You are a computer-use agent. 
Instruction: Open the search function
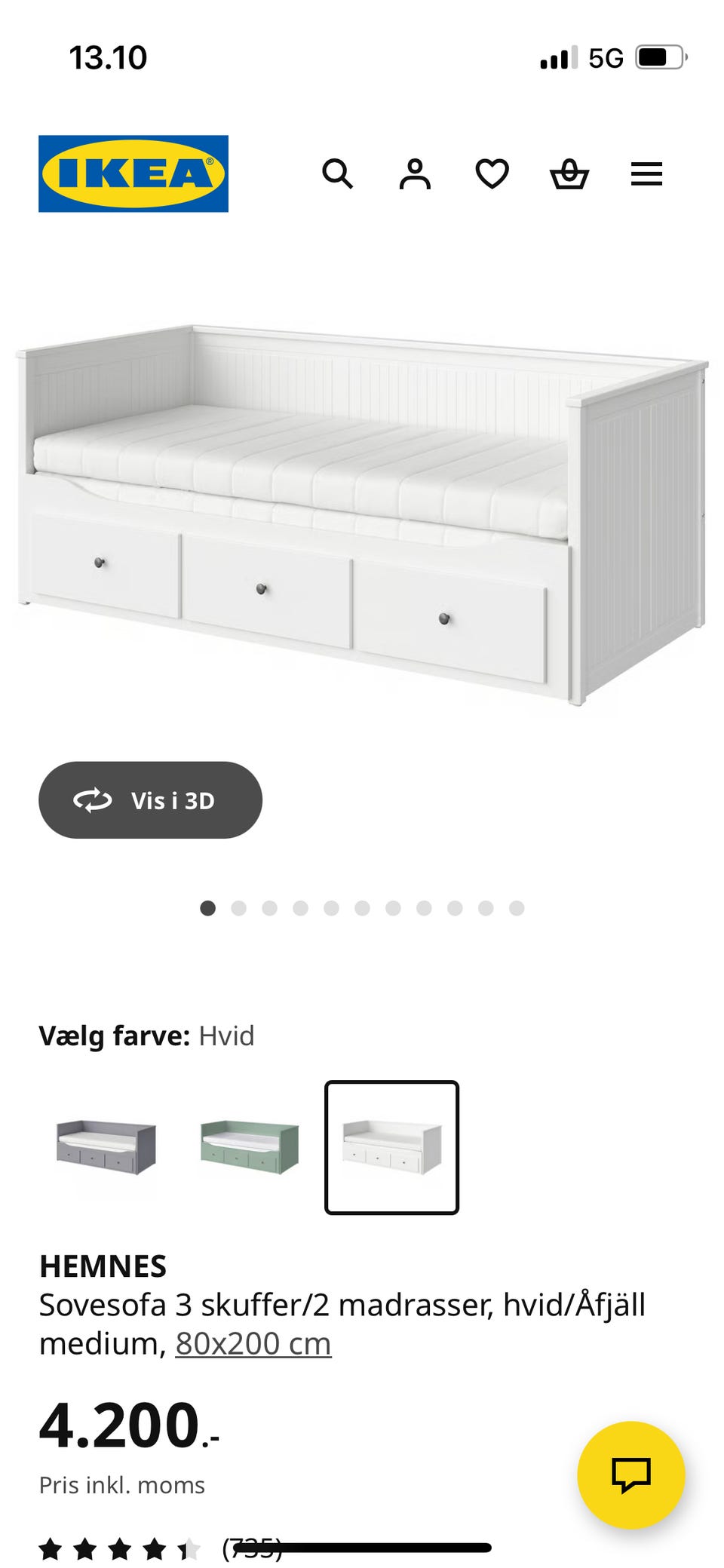pos(339,174)
